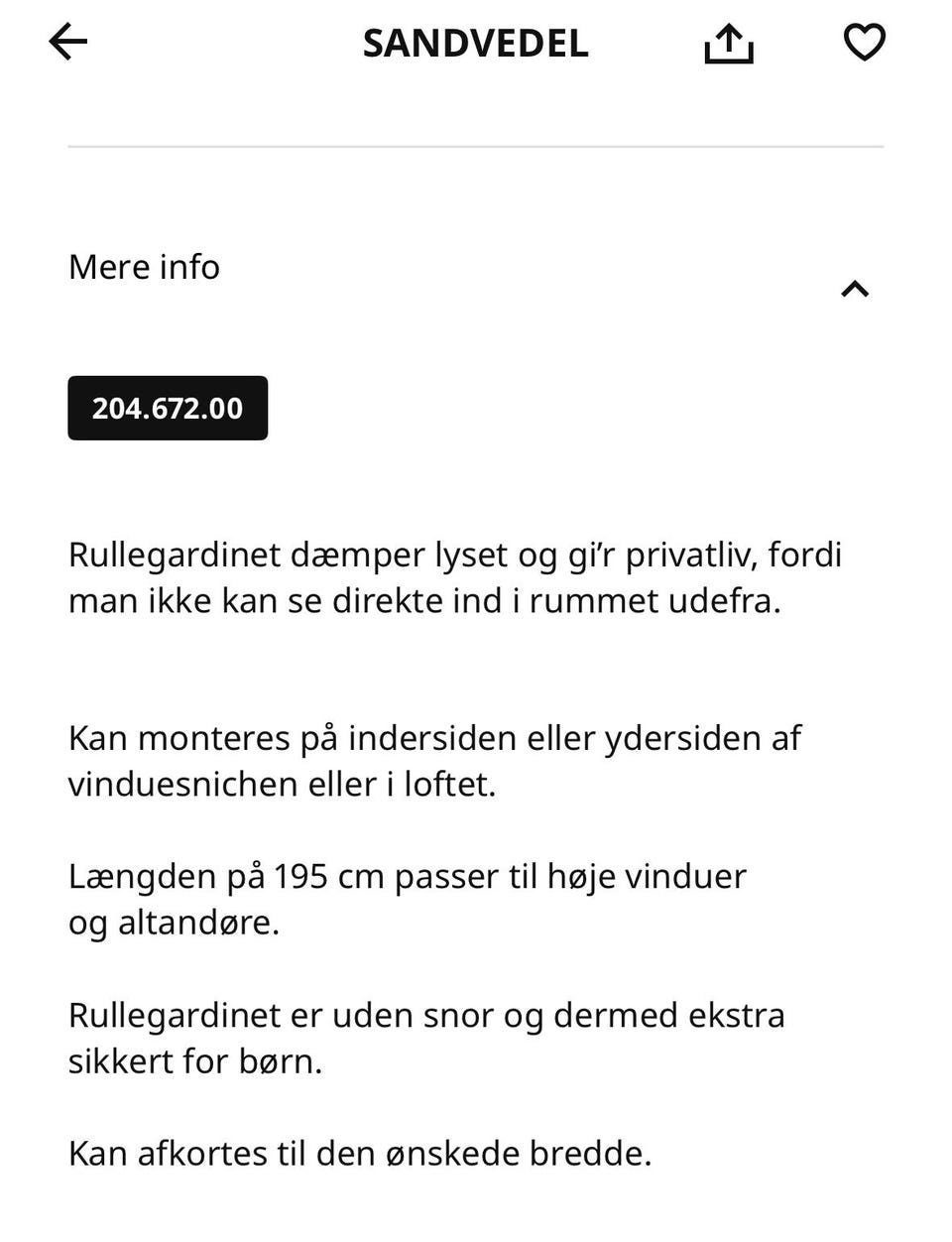Add SANDVEDEL to favorites with the heart icon
952x1242 pixels.
864,42
